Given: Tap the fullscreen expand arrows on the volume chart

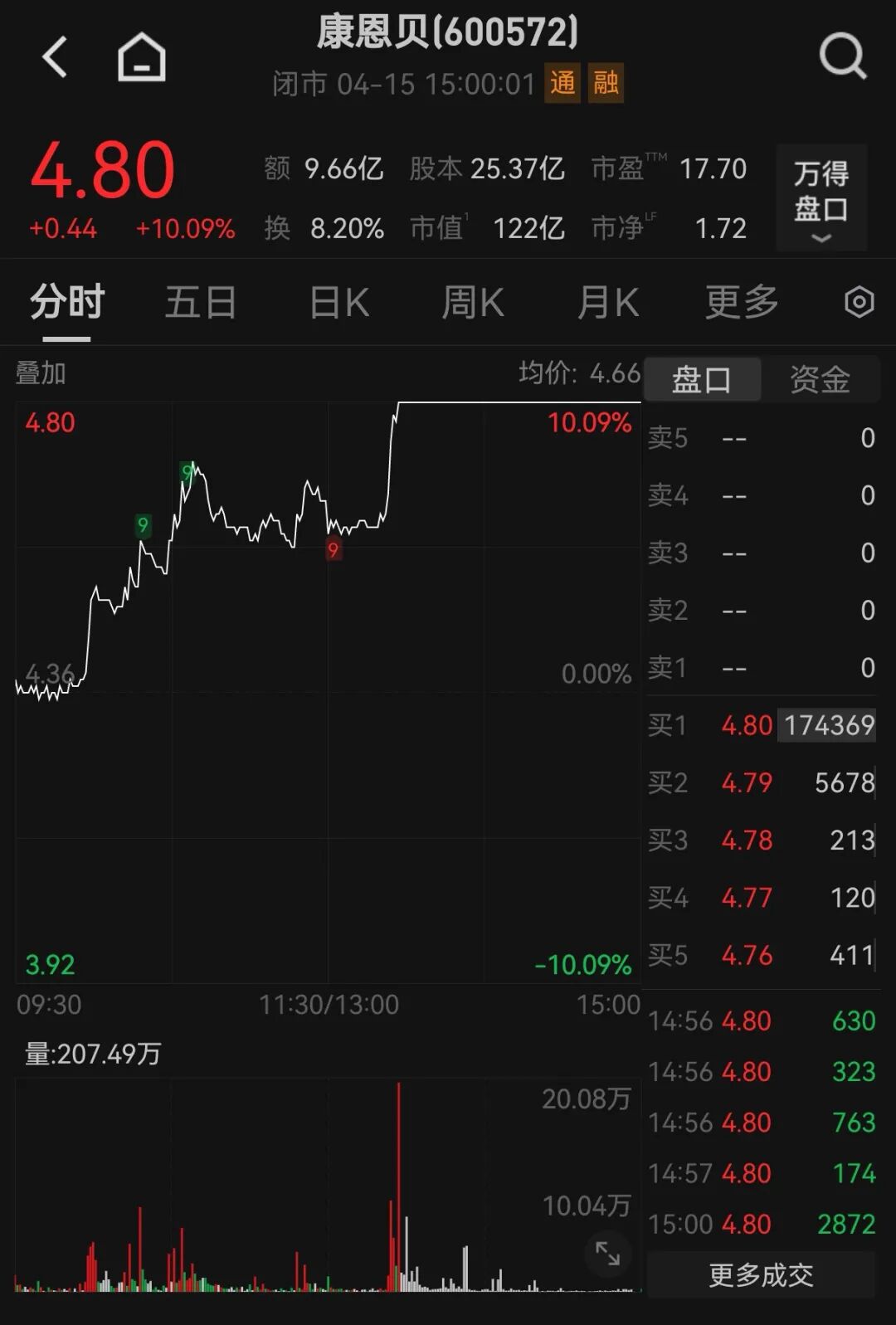Looking at the screenshot, I should click(608, 1255).
